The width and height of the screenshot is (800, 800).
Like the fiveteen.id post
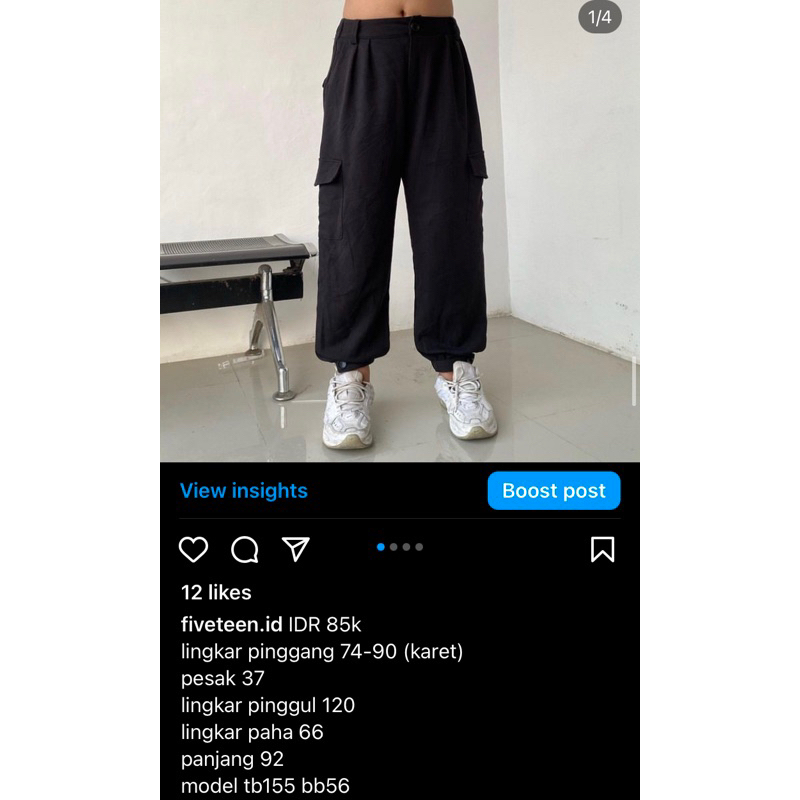193,549
